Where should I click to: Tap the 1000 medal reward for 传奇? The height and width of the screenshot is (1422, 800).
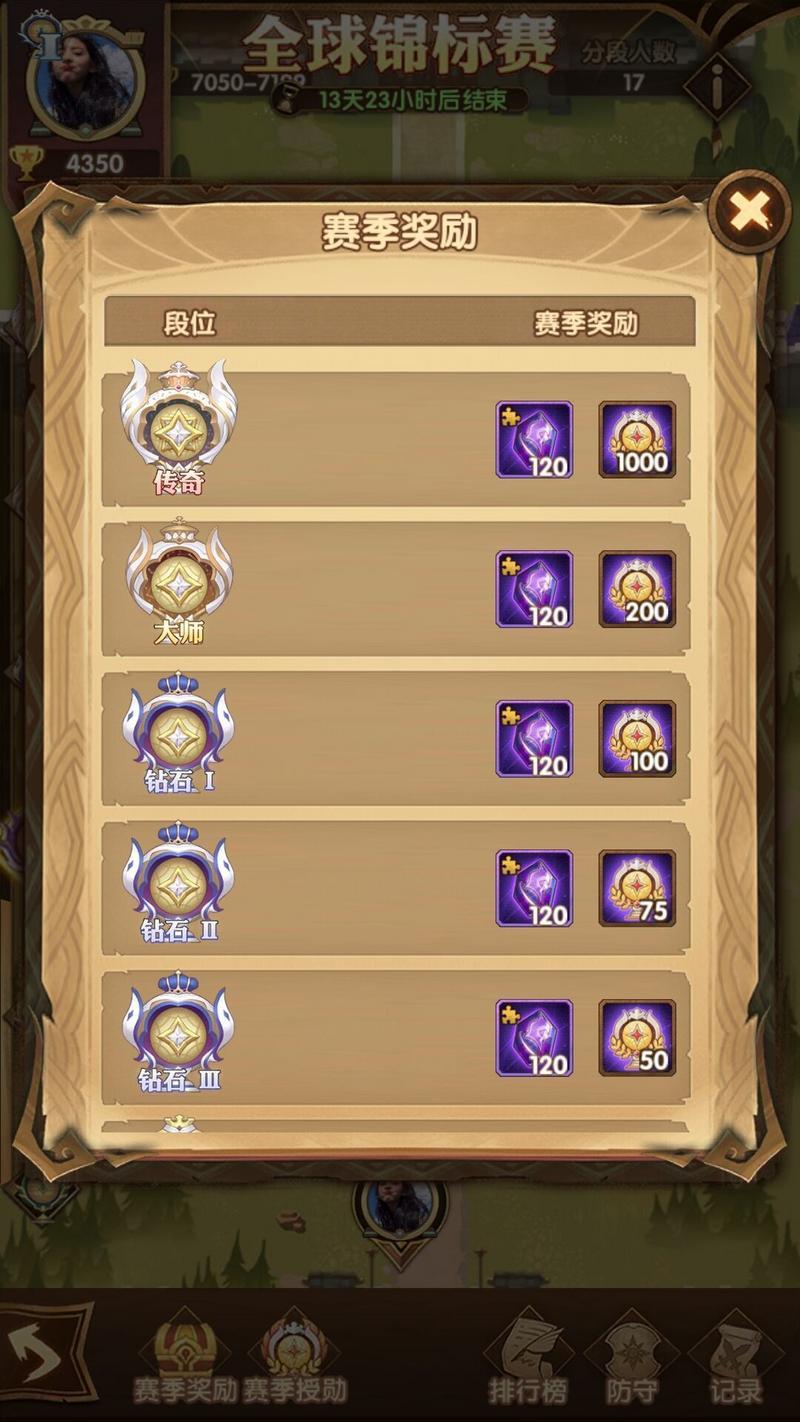pos(637,440)
